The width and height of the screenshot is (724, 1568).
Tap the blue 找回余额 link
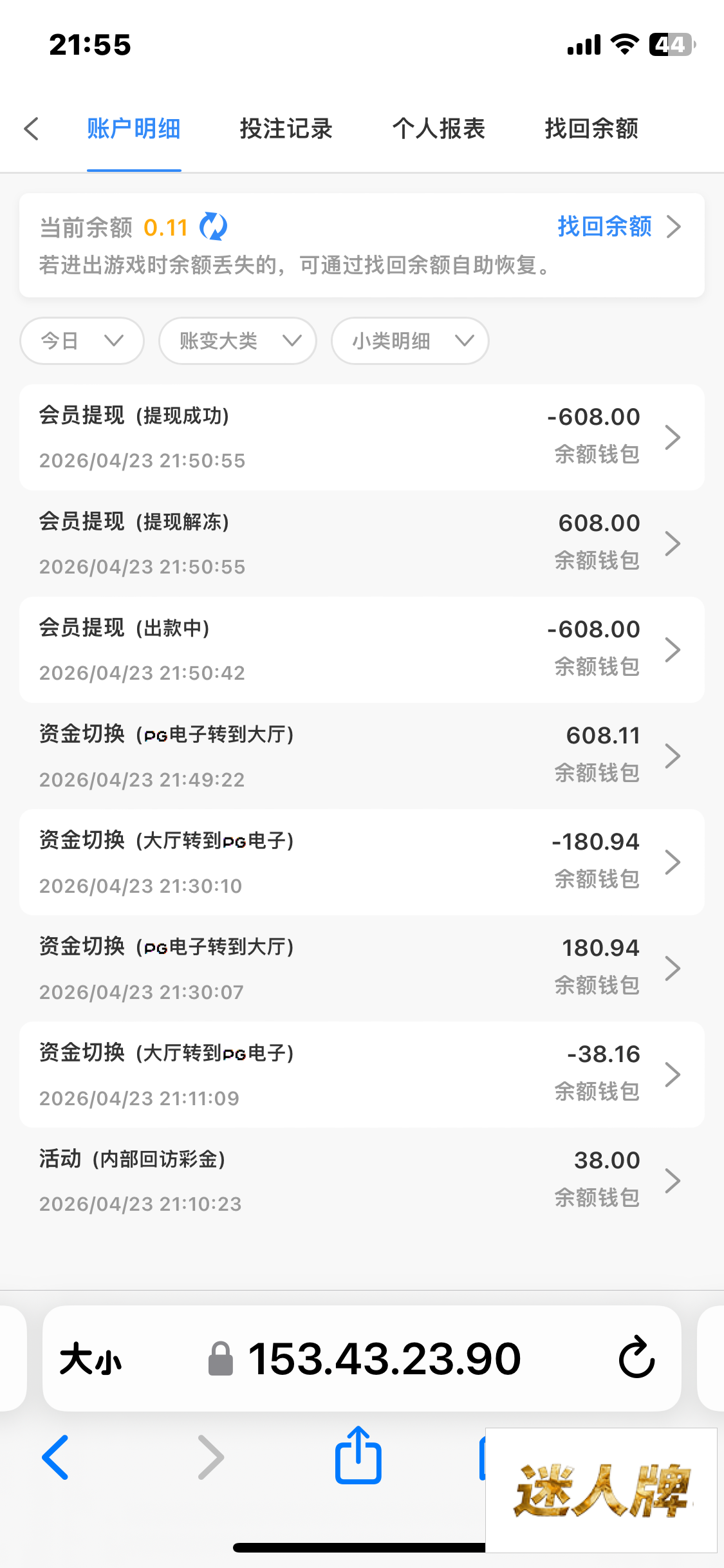605,227
